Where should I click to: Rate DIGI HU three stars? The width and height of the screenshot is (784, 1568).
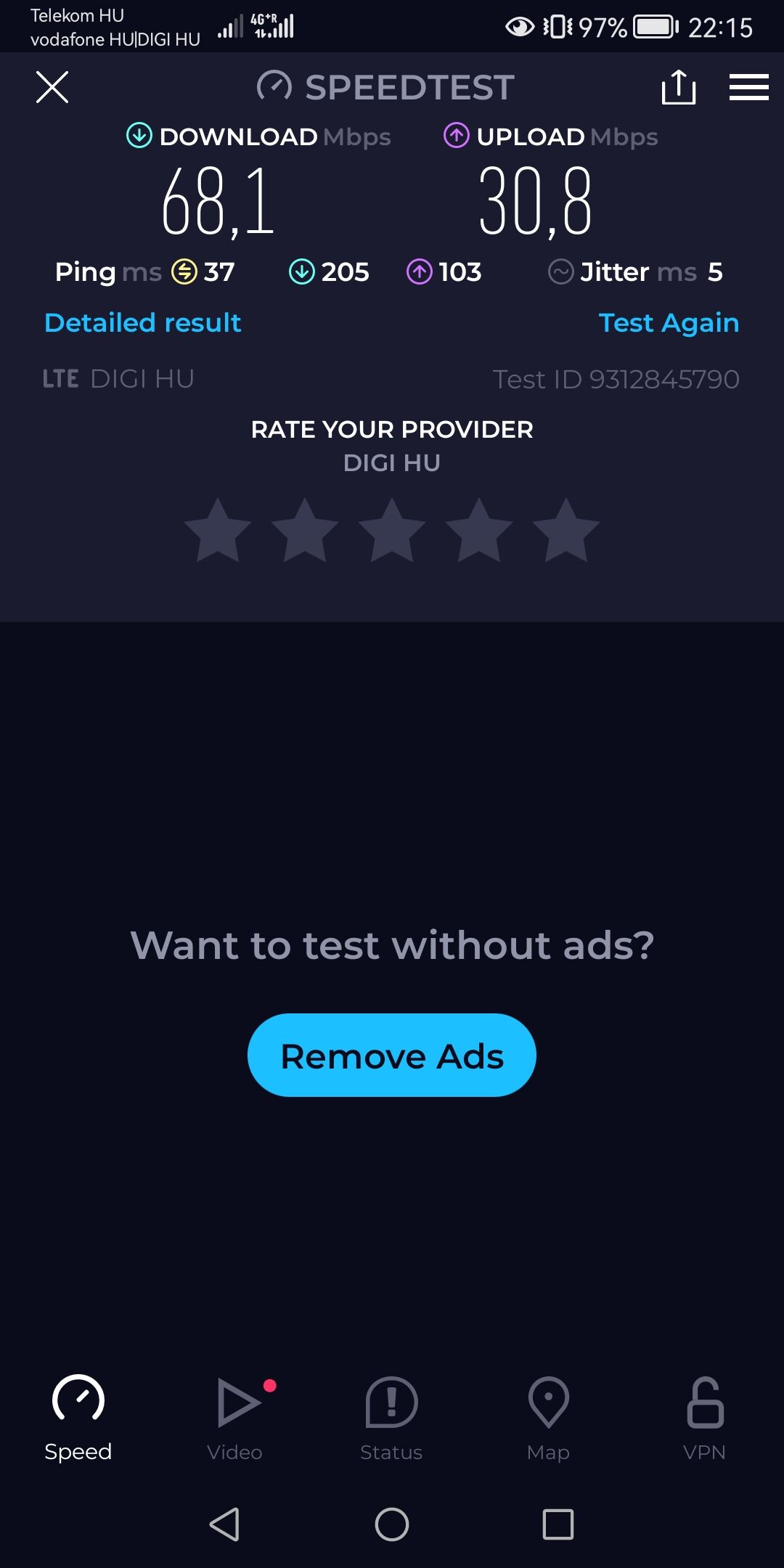tap(392, 531)
